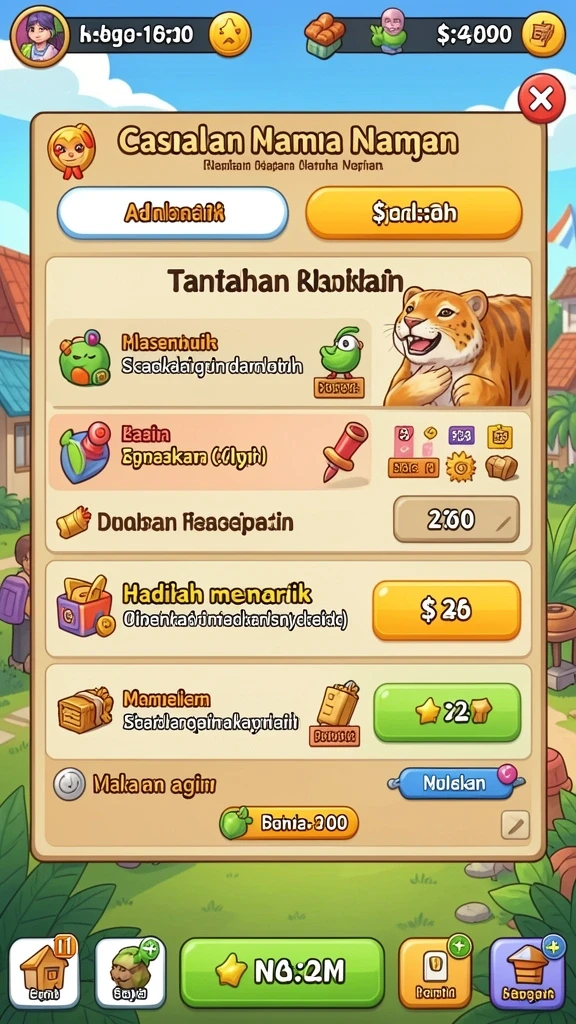Image resolution: width=576 pixels, height=1024 pixels.
Task: Tap the 2:60 button in Duaban row
Action: coord(456,519)
